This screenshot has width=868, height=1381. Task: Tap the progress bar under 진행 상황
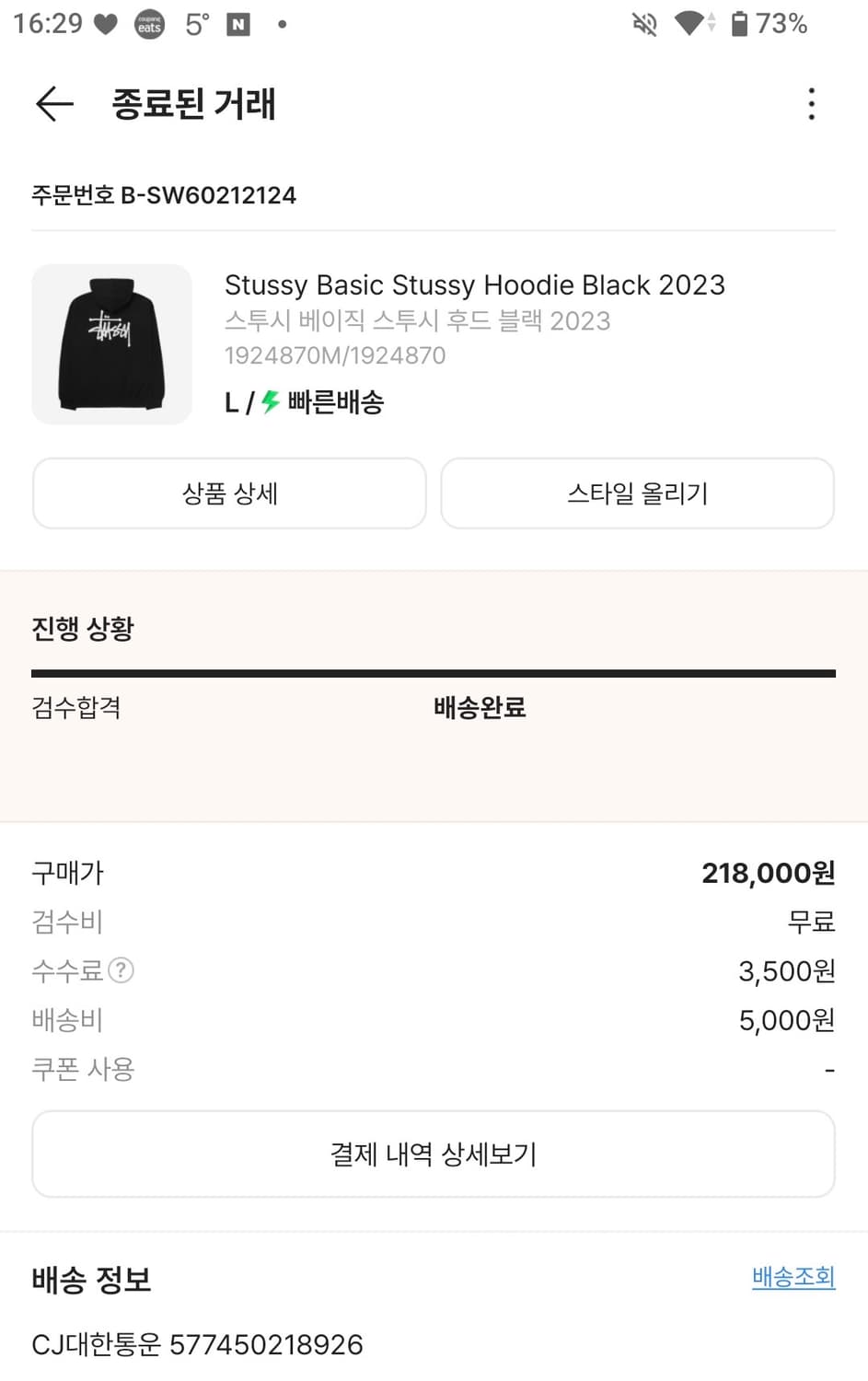(434, 673)
